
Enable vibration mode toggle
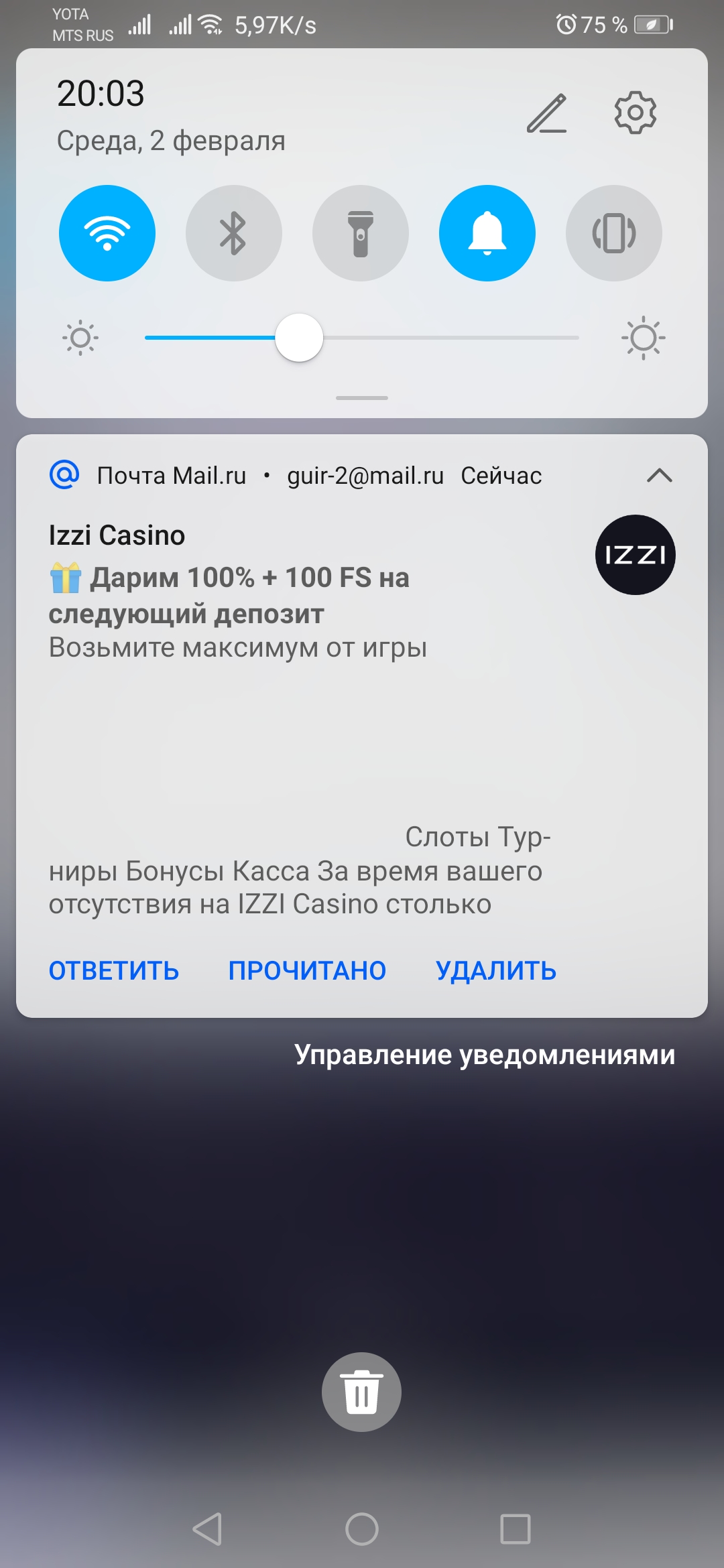pos(614,233)
